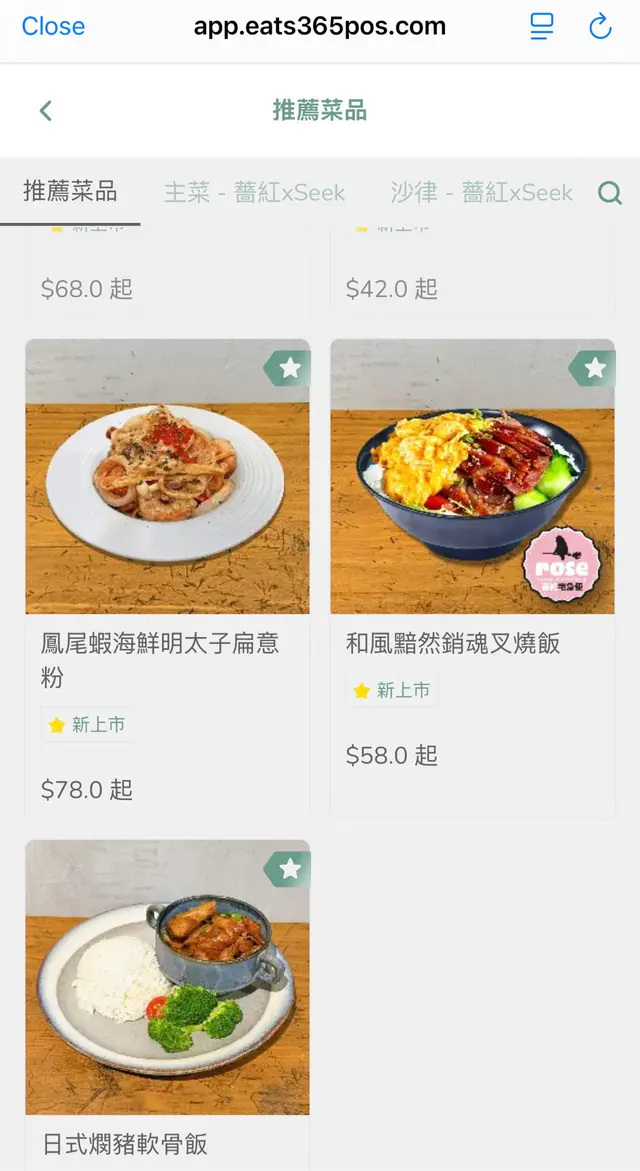The width and height of the screenshot is (640, 1171).
Task: Select the 推薦菜品 tab
Action: click(x=70, y=192)
